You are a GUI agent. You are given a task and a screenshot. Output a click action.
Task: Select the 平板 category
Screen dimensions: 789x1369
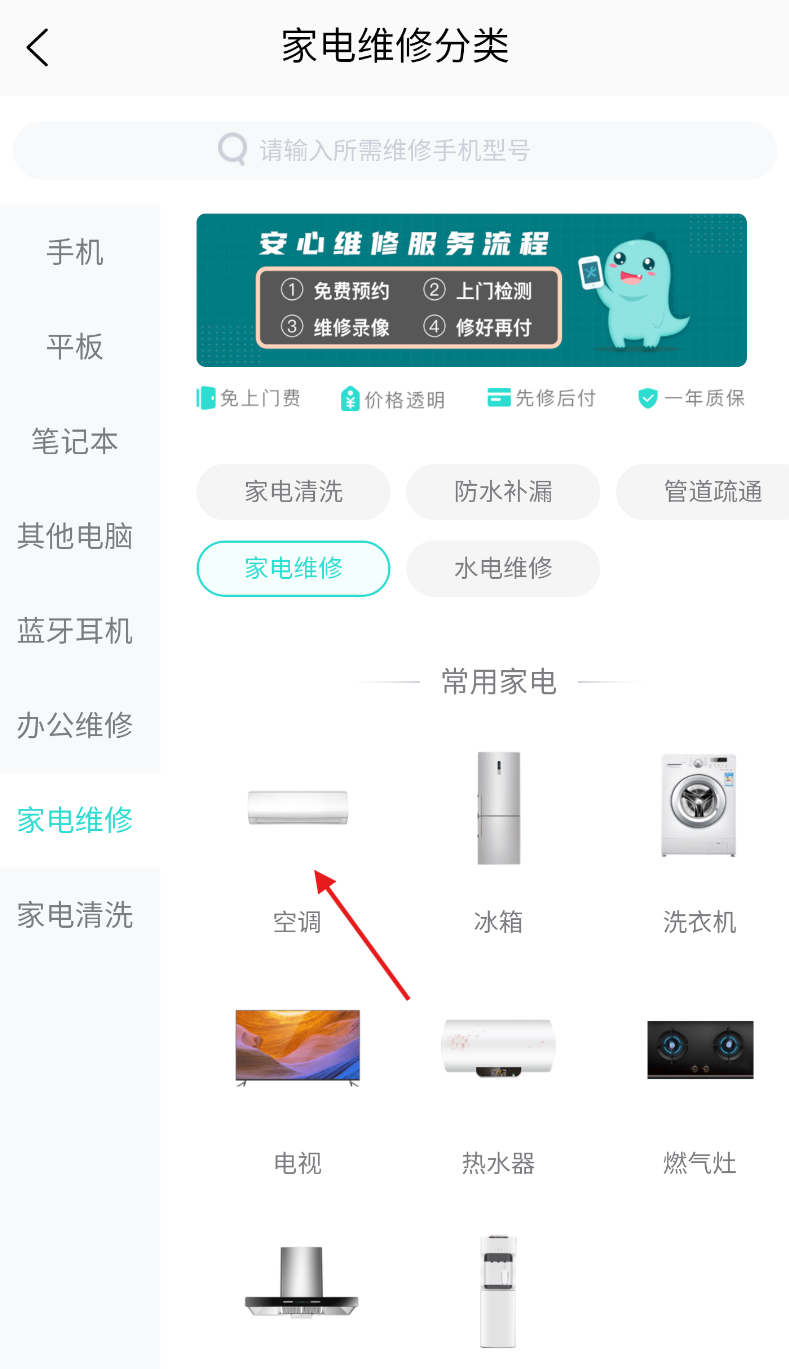[x=75, y=347]
